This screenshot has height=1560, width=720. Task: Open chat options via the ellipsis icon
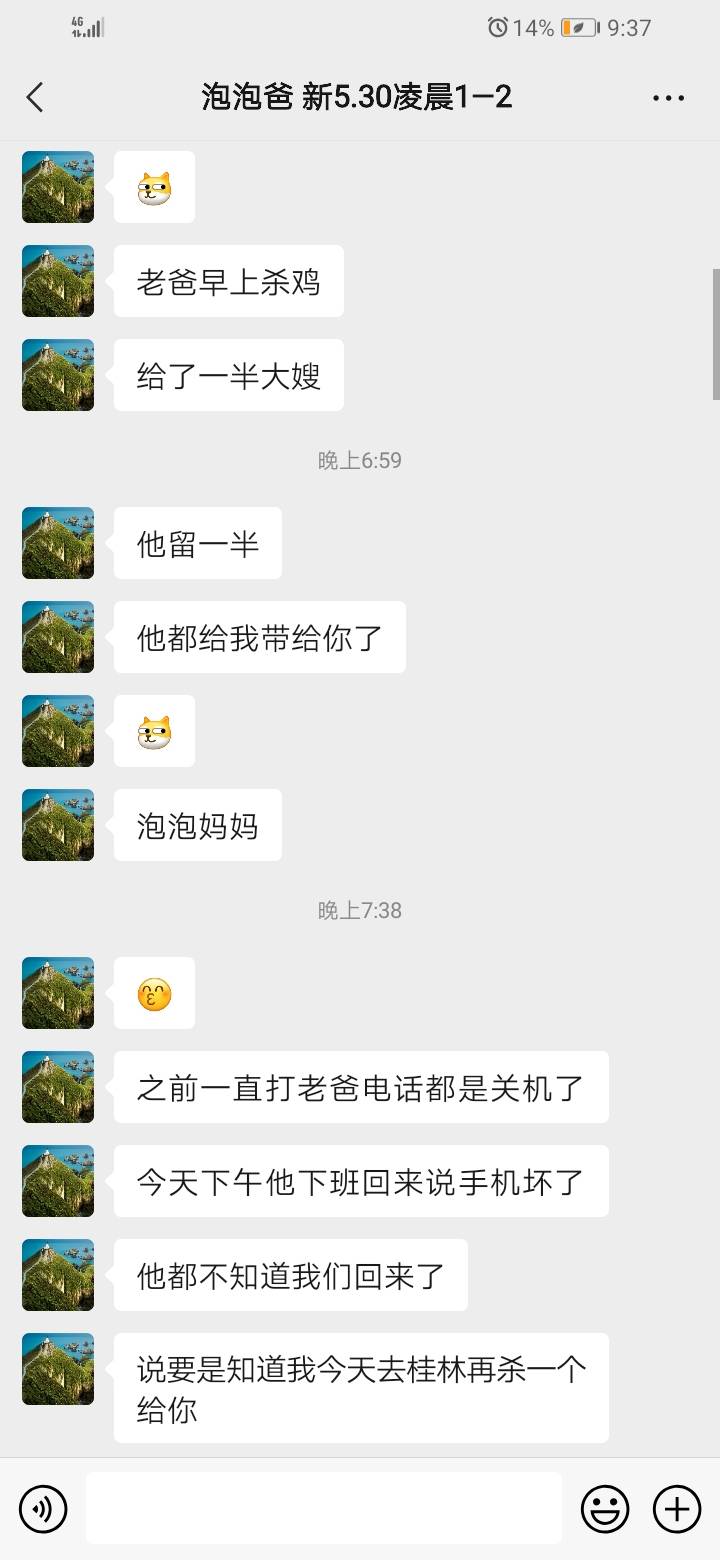pyautogui.click(x=668, y=97)
